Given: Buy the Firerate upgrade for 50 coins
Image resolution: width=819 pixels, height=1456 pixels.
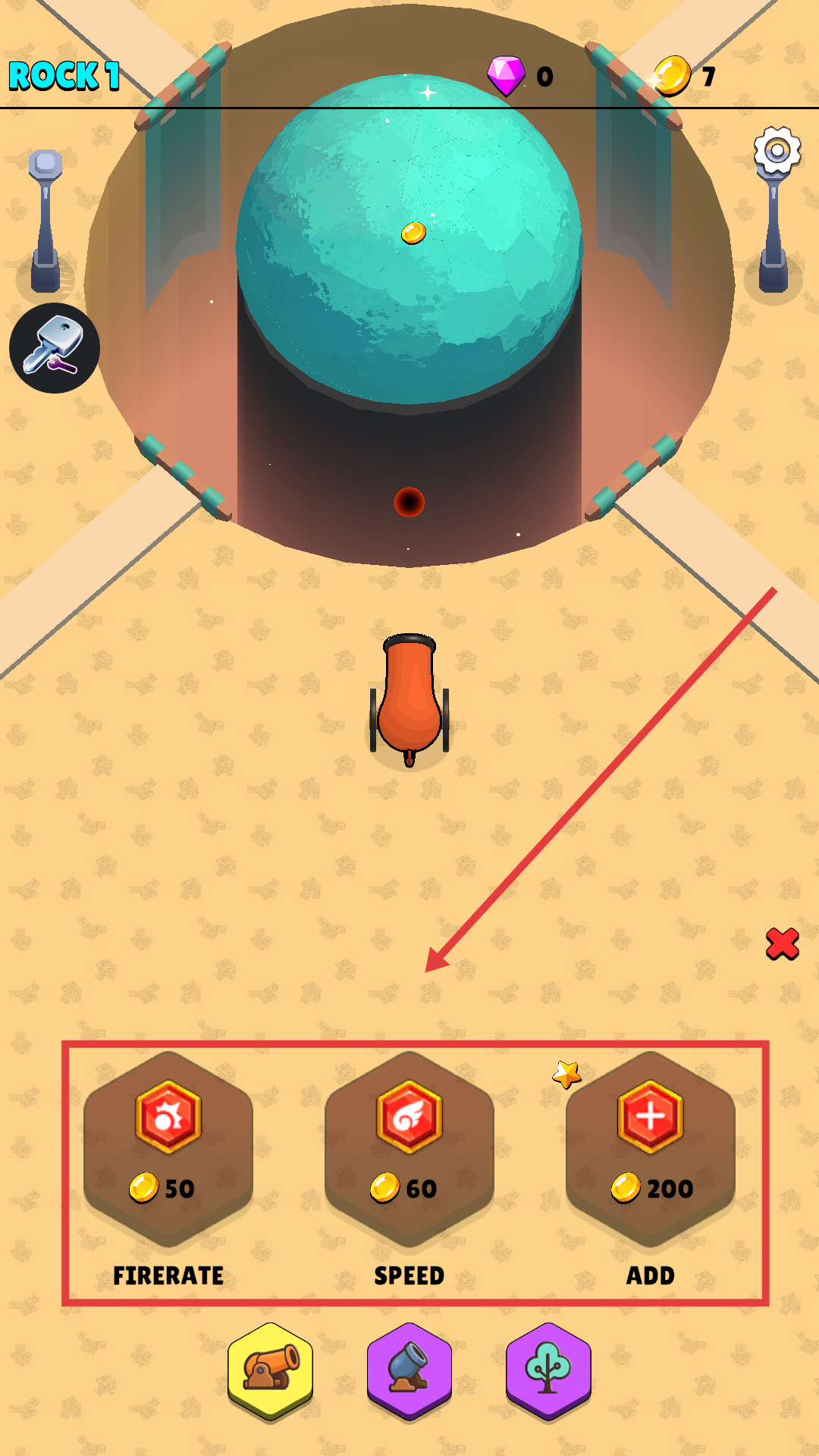Looking at the screenshot, I should [168, 1149].
